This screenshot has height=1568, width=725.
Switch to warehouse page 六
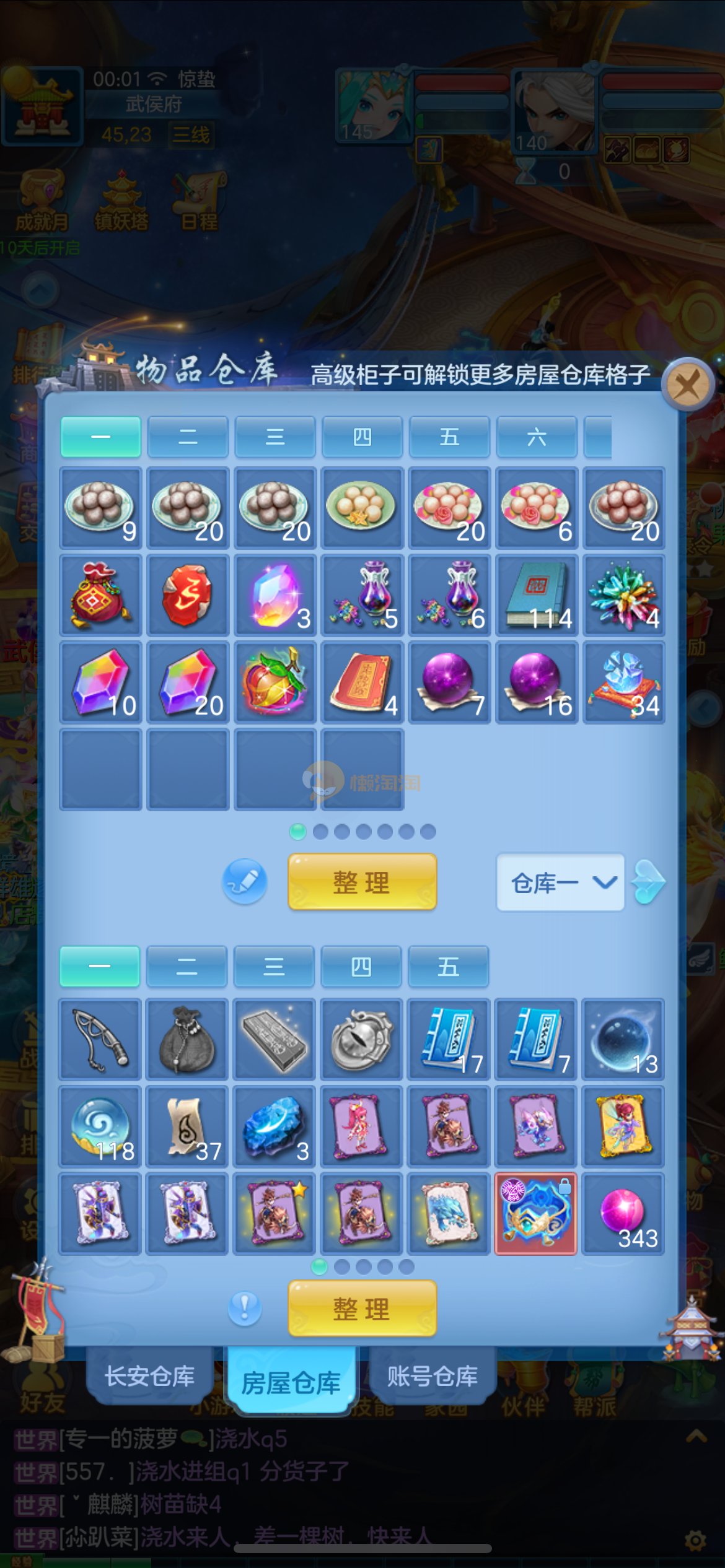click(537, 437)
